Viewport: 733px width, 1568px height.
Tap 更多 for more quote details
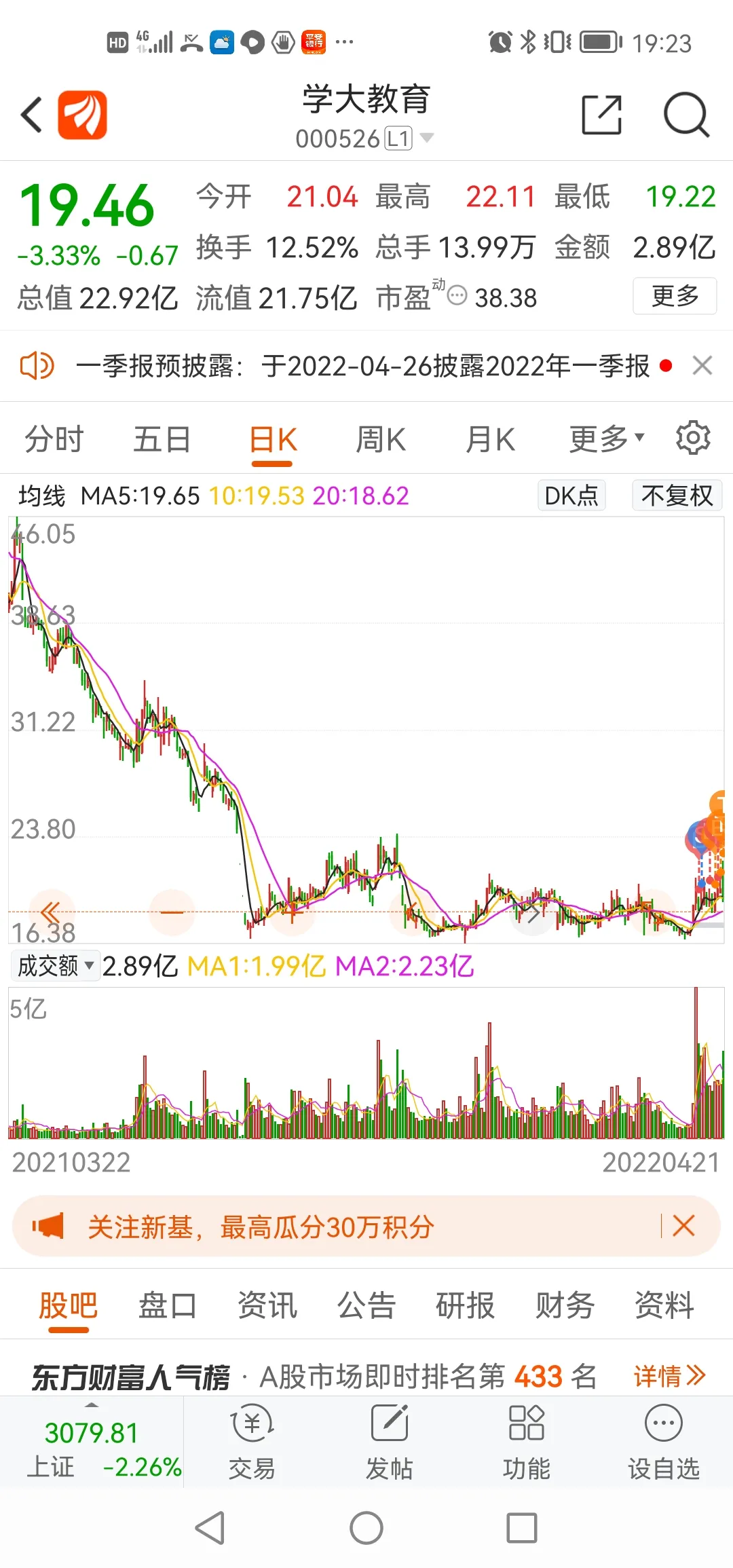(674, 296)
